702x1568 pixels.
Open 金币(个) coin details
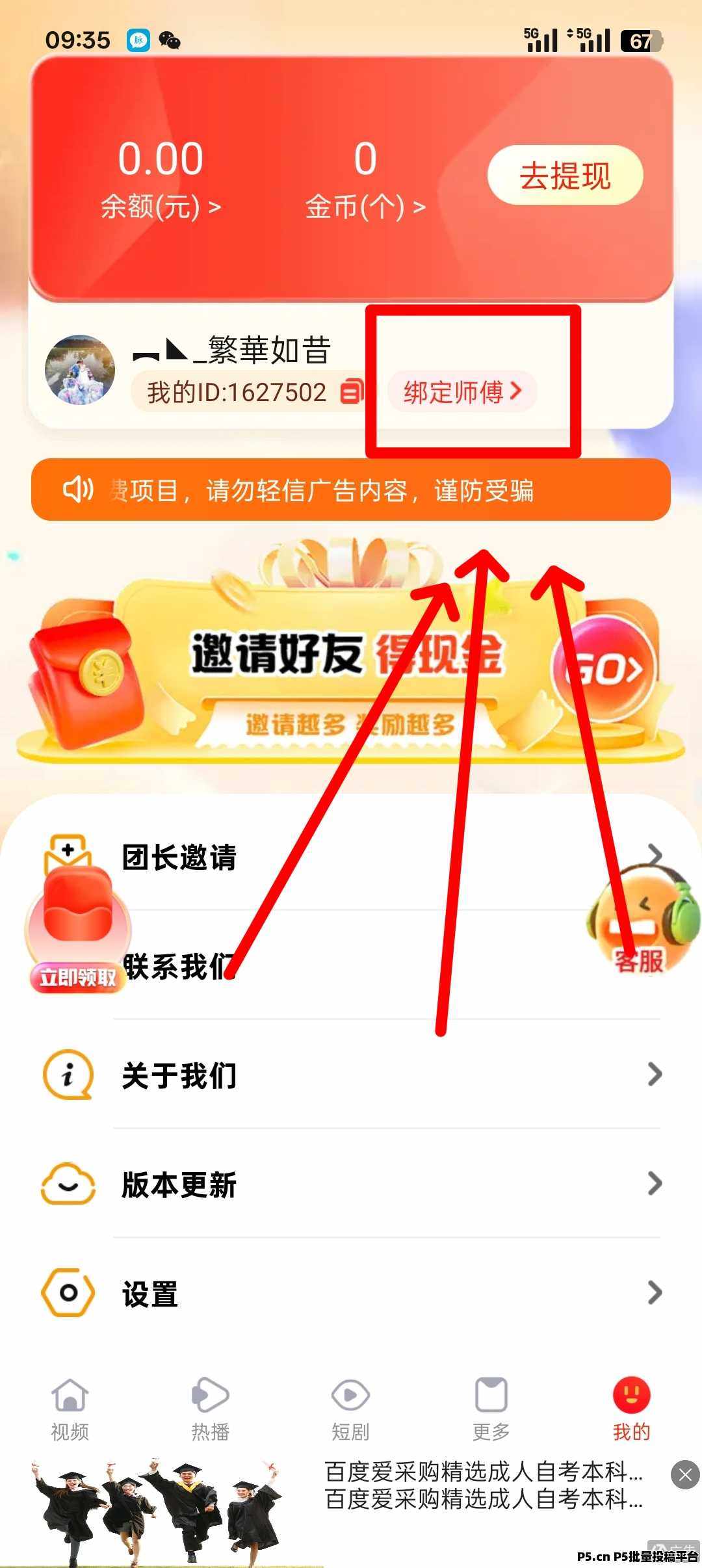click(365, 207)
